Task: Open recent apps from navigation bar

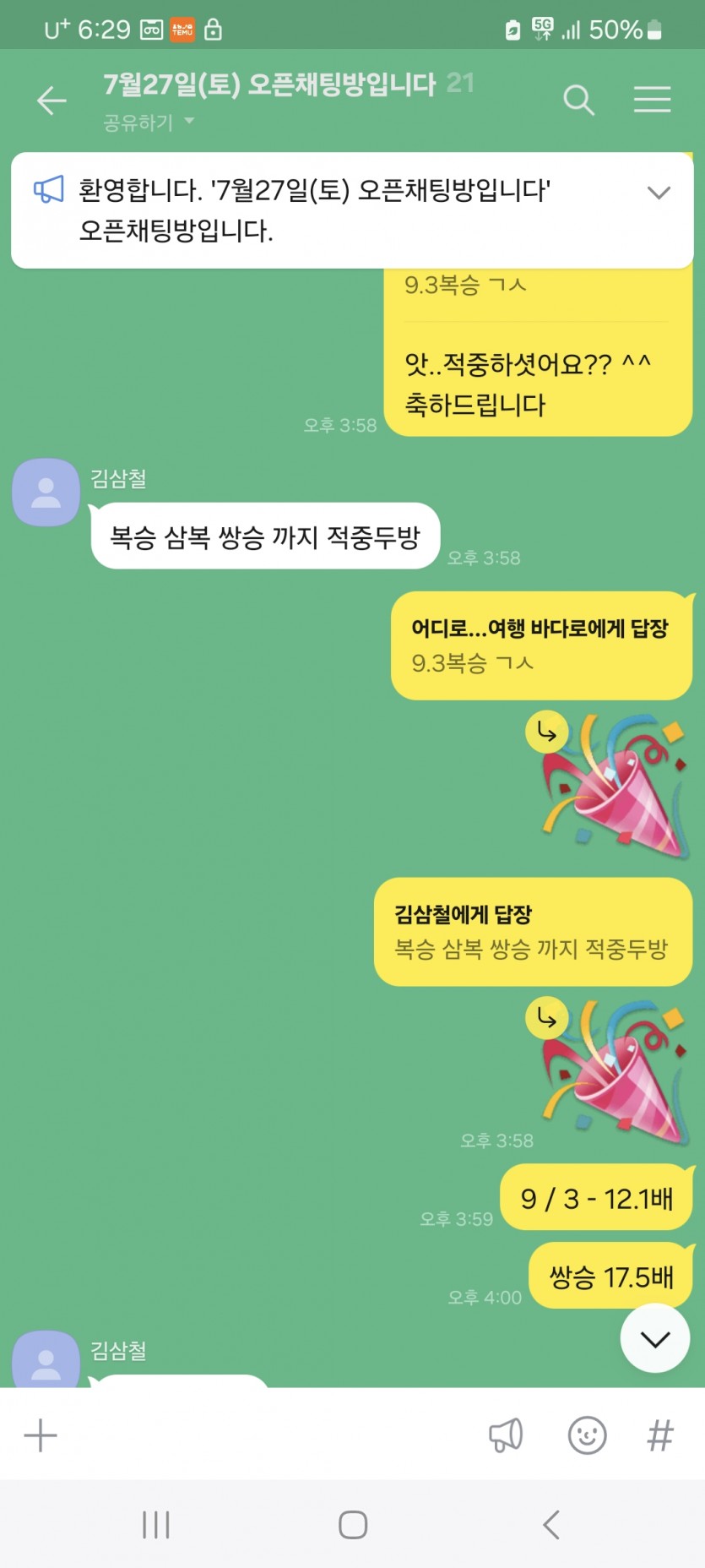Action: pos(156,1525)
